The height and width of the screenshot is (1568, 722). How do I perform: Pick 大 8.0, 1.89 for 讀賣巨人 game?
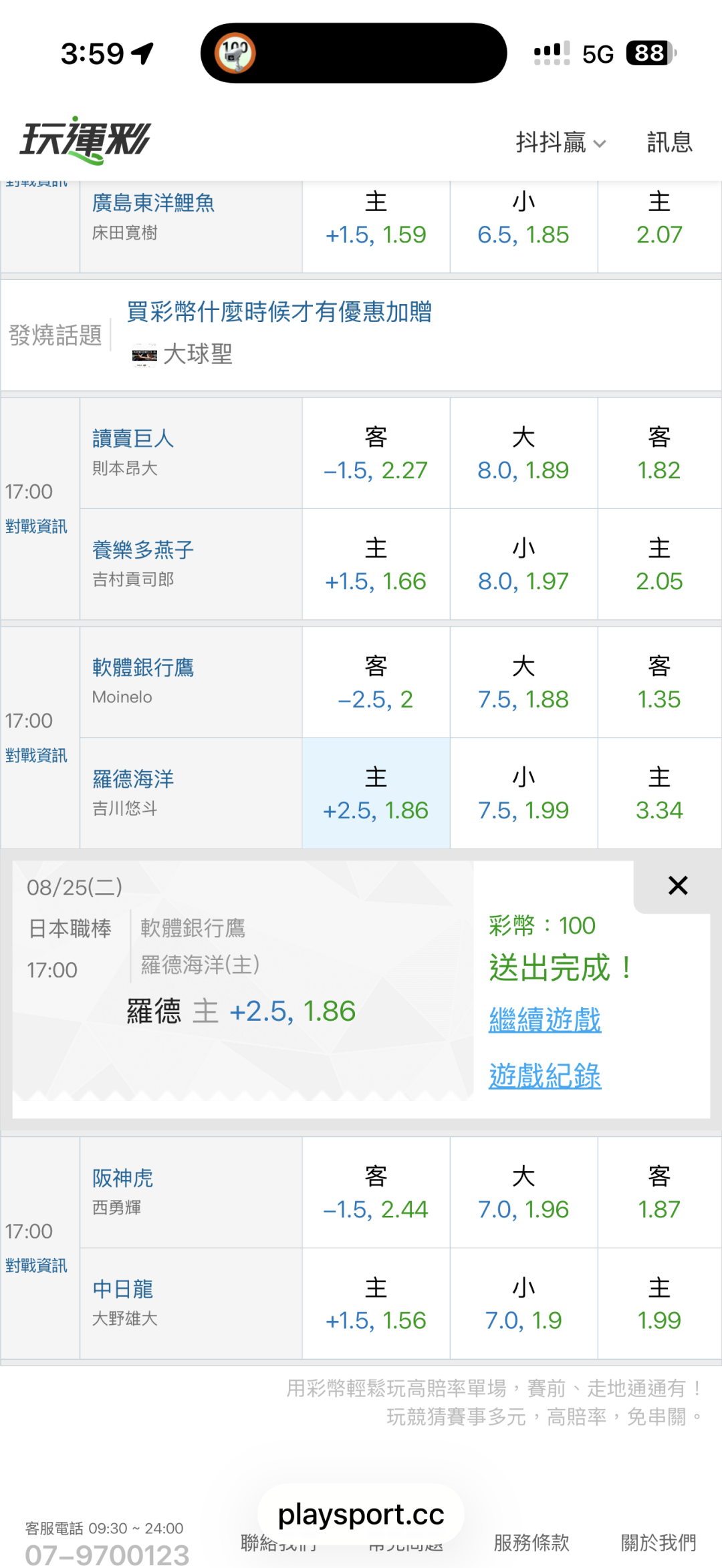523,454
